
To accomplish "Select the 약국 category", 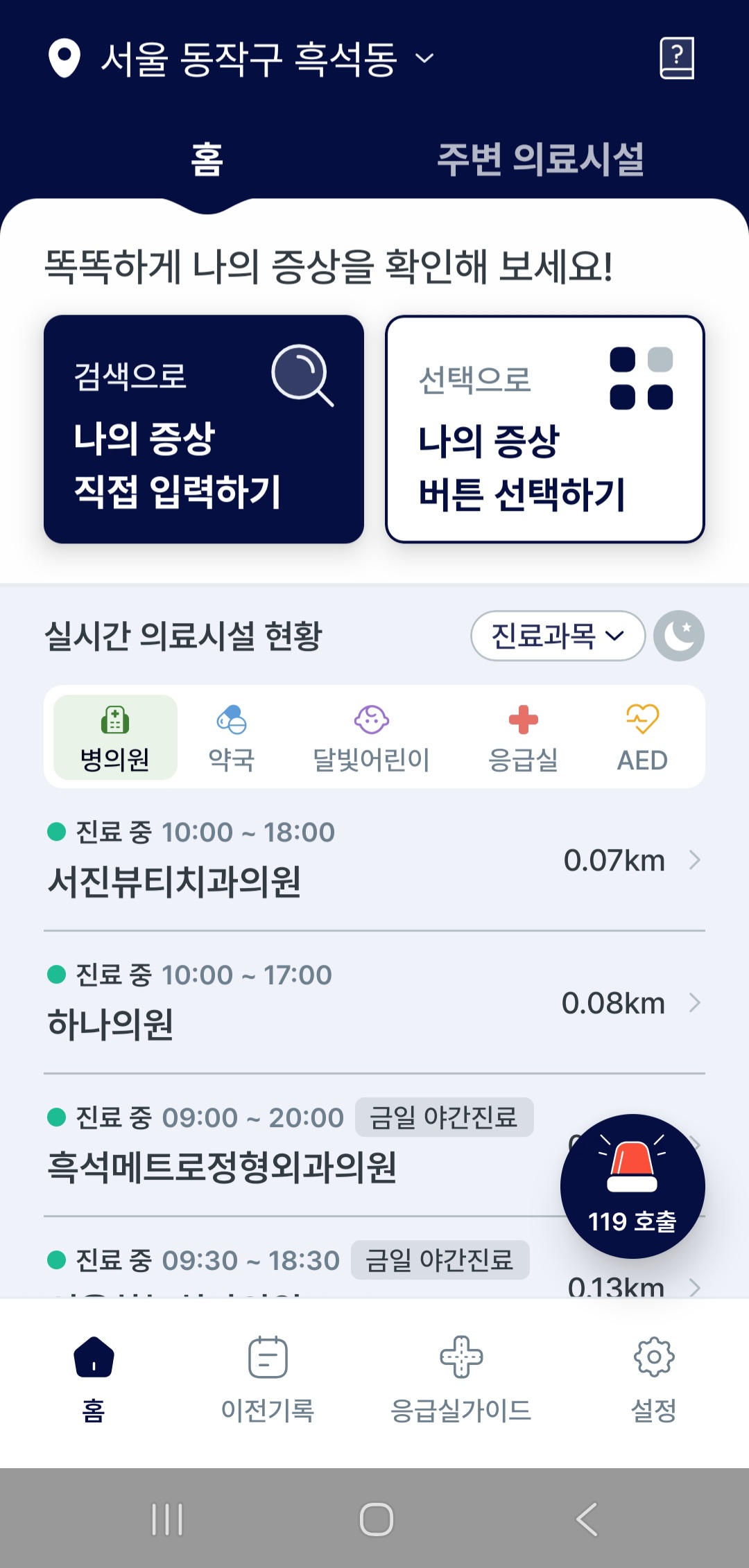I will pyautogui.click(x=232, y=738).
